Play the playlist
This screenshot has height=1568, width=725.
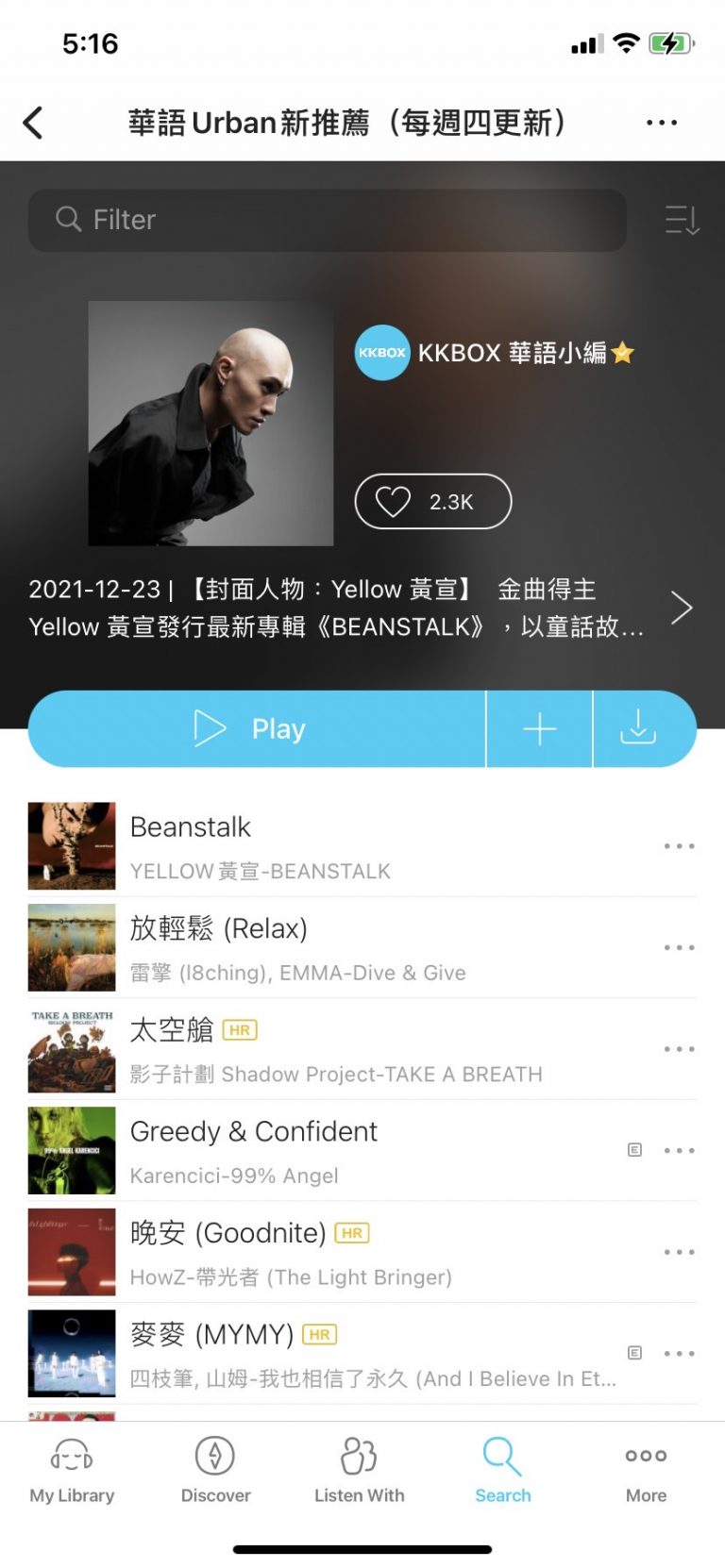pyautogui.click(x=257, y=729)
